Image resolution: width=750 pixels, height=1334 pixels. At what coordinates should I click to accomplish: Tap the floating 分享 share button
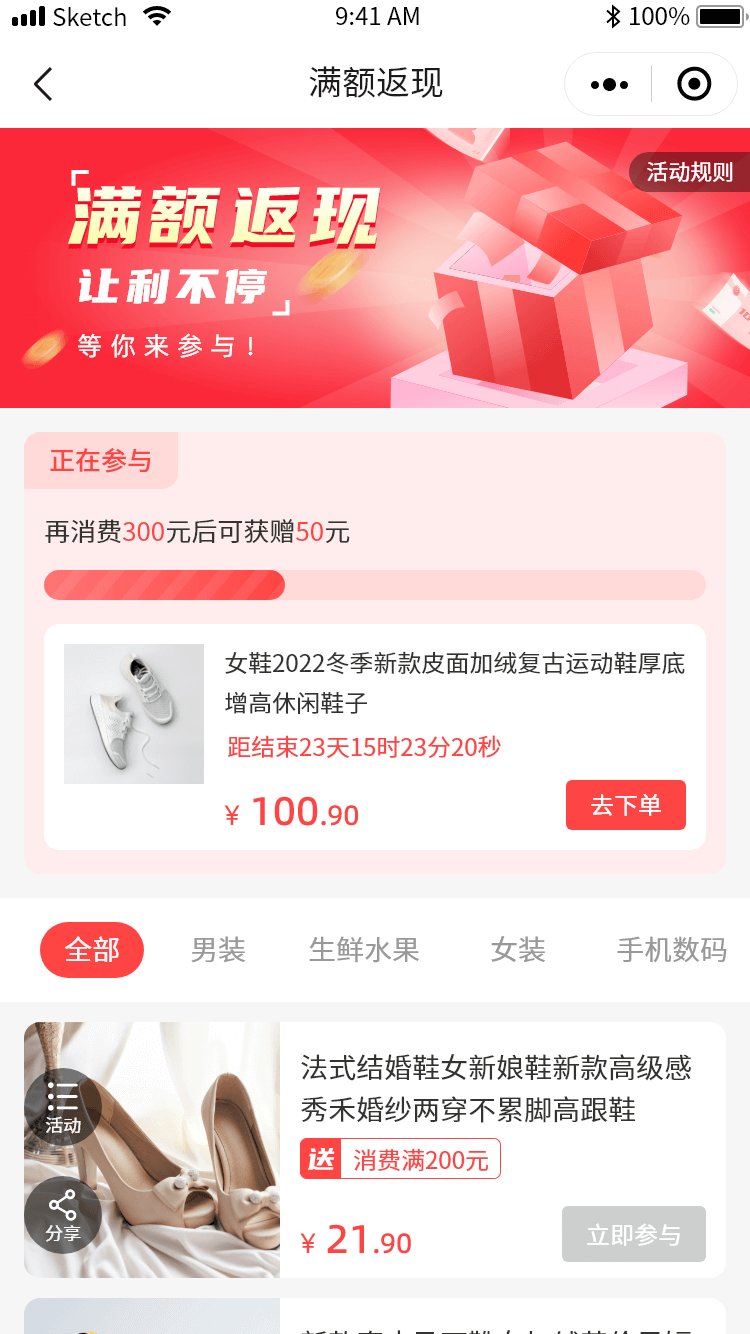[62, 1215]
